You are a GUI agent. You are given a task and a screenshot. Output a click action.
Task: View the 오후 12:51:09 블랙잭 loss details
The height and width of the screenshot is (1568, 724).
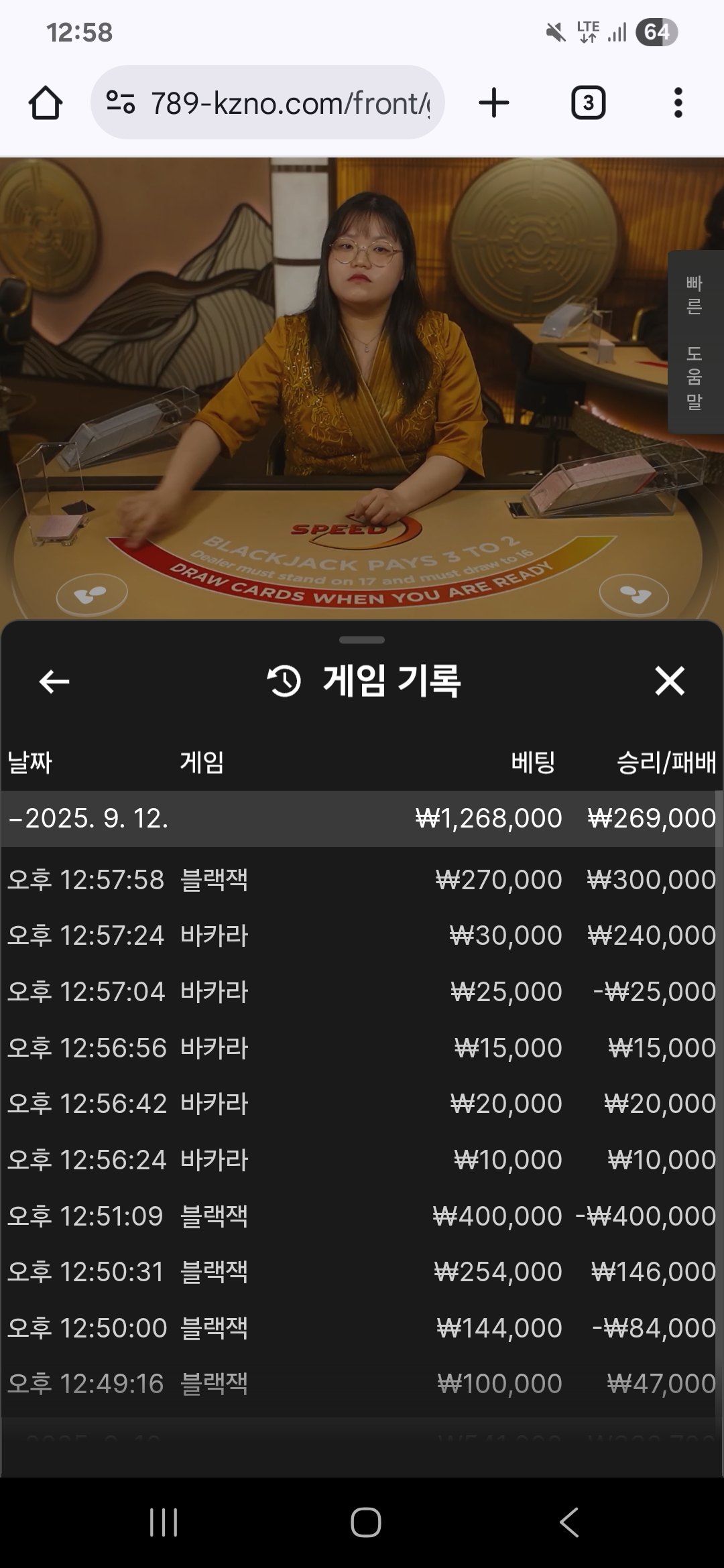tap(362, 1216)
